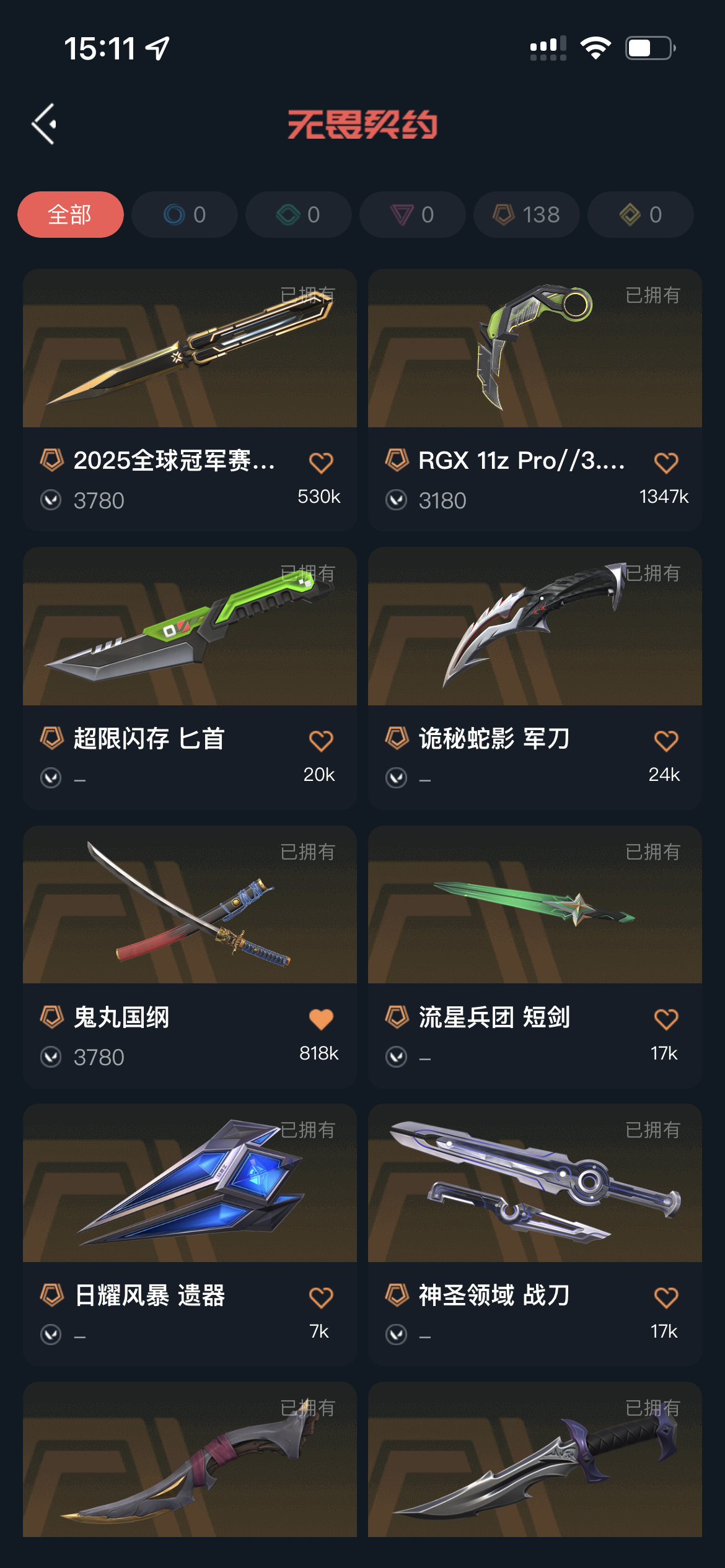Filter by the green diamond tier chip
This screenshot has width=725, height=1568.
coord(298,215)
